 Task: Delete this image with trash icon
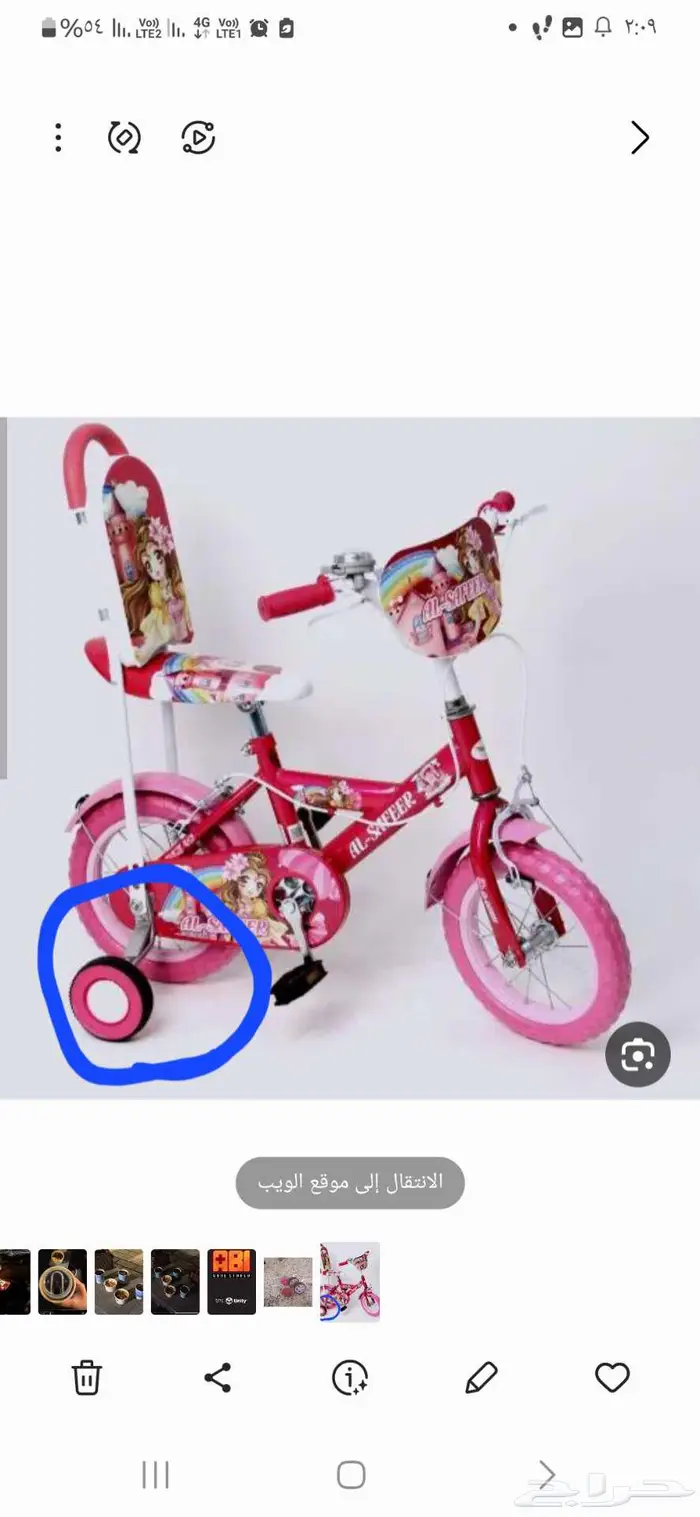tap(87, 1377)
